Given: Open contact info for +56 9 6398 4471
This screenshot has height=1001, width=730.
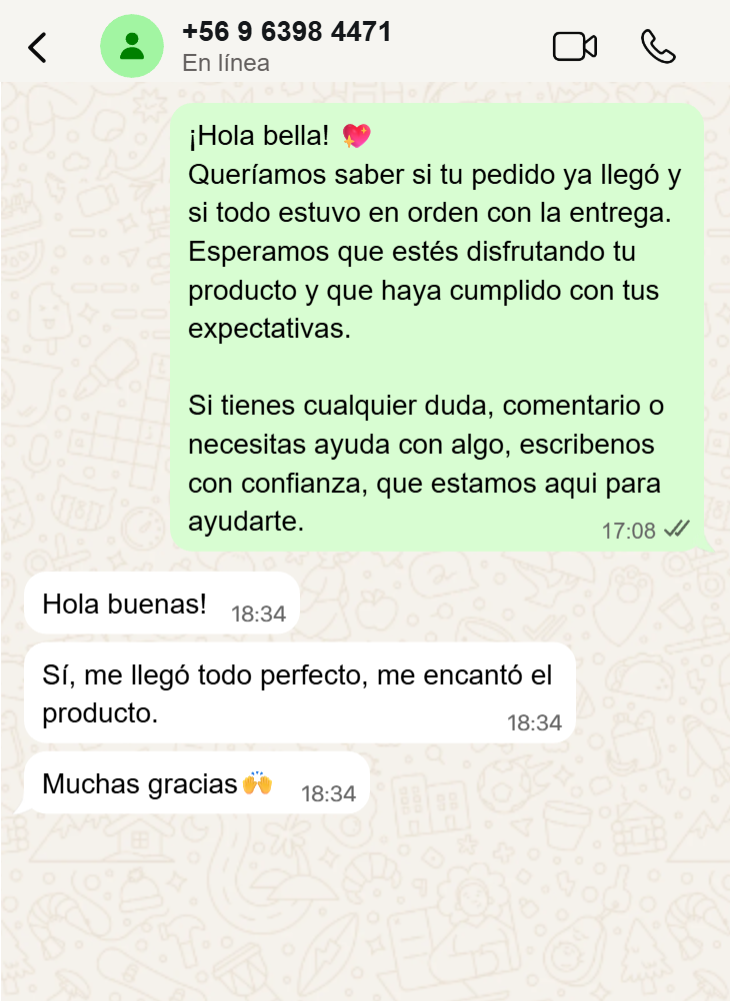Looking at the screenshot, I should click(286, 46).
